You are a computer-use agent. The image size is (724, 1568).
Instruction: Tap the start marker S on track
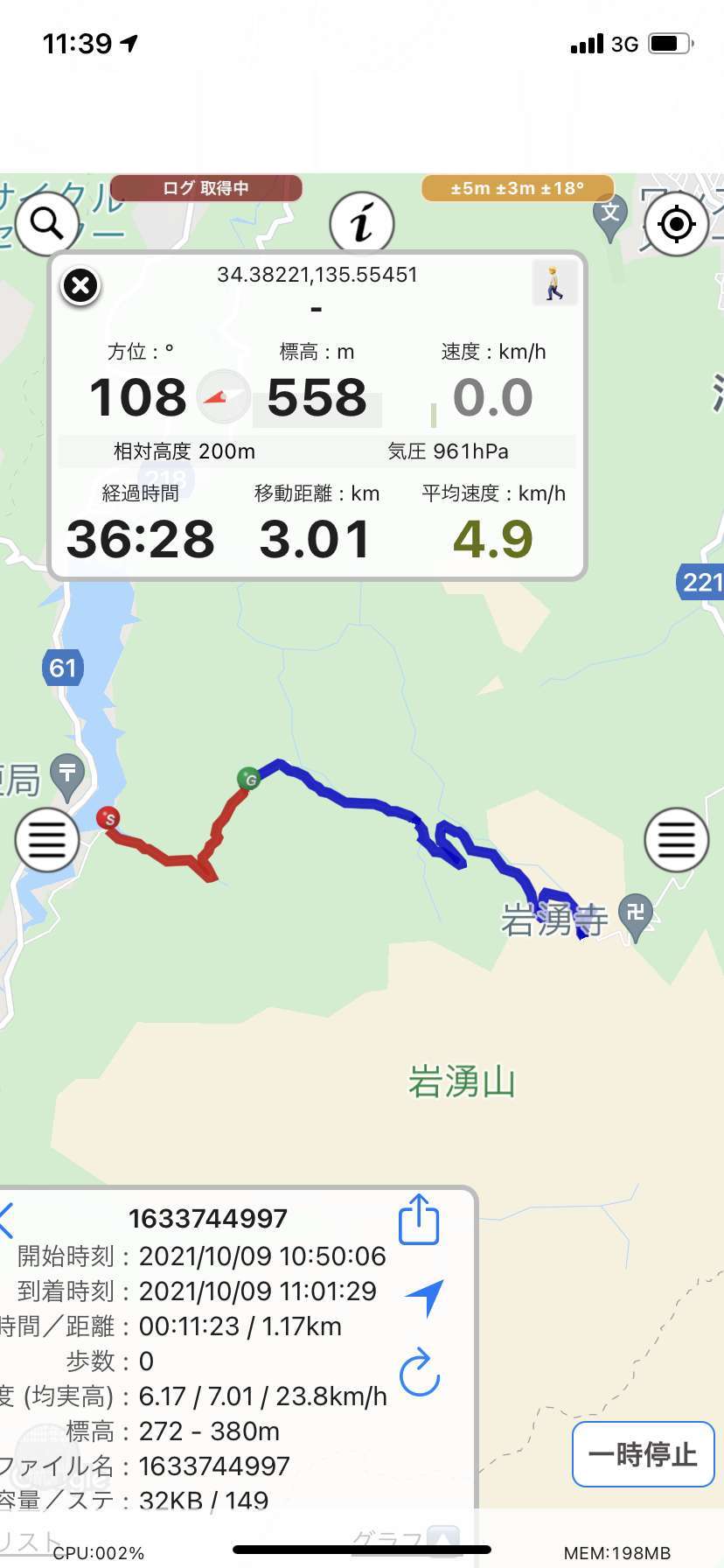pos(108,818)
